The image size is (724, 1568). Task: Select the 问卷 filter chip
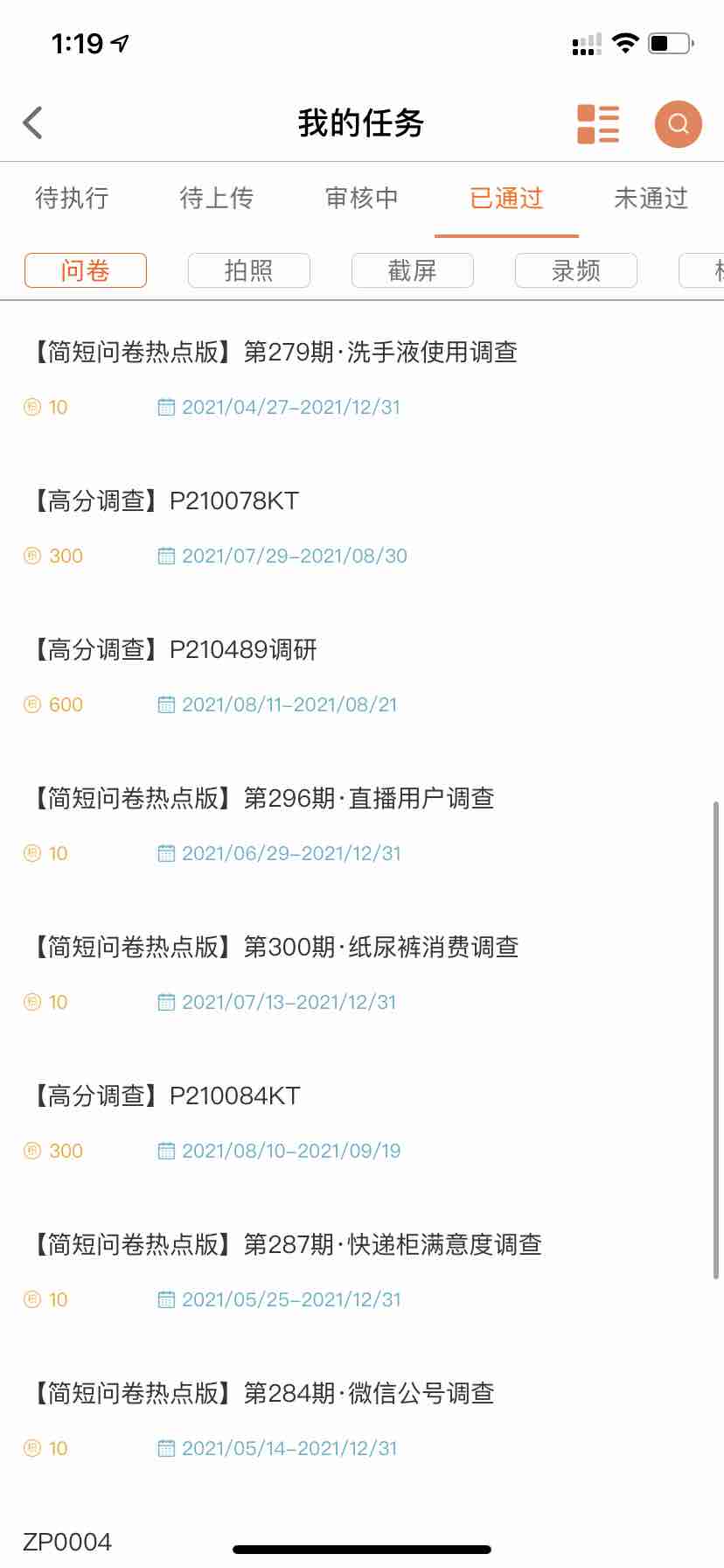pos(86,270)
